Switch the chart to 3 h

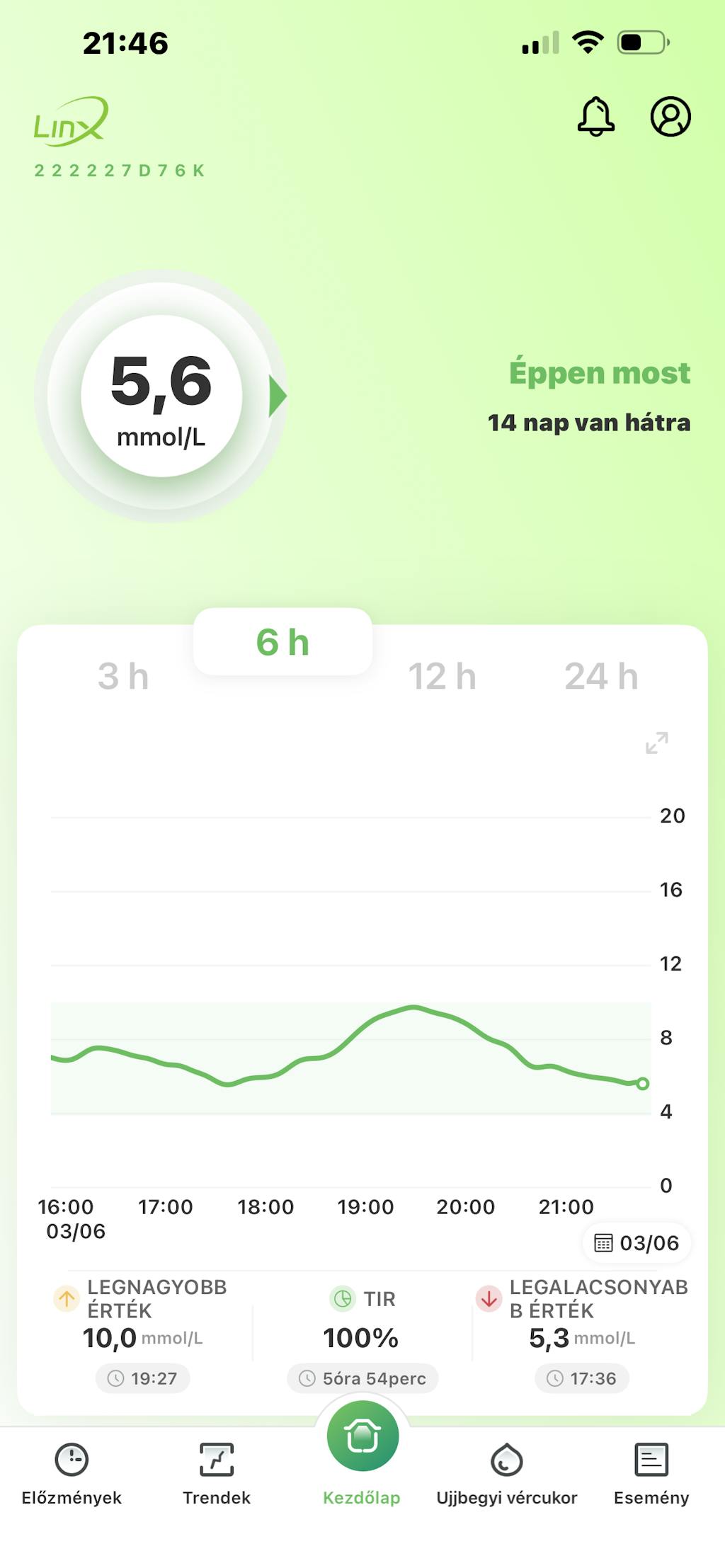pyautogui.click(x=123, y=676)
